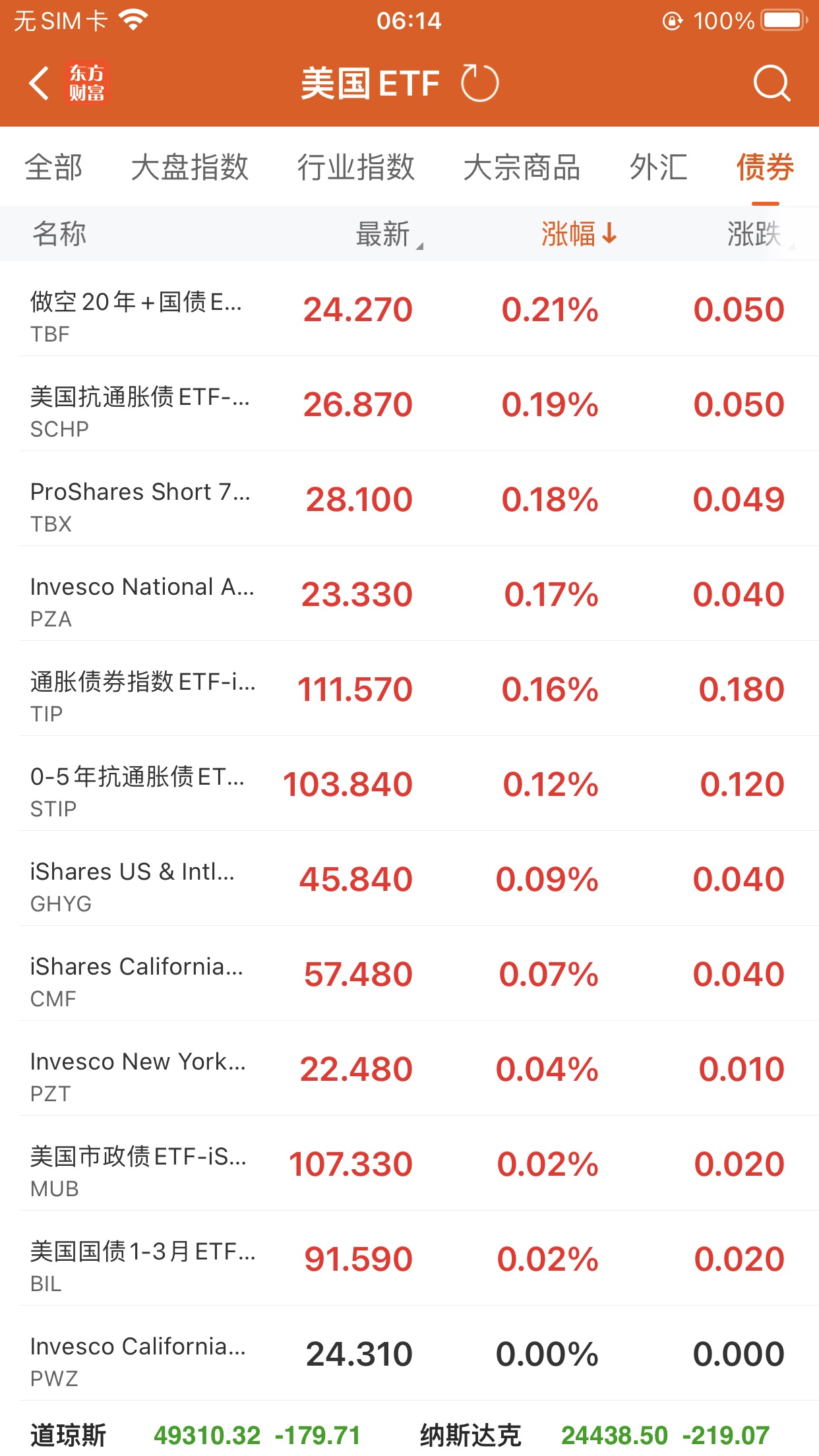819x1456 pixels.
Task: Refresh the 美国ETF quotes
Action: 479,84
